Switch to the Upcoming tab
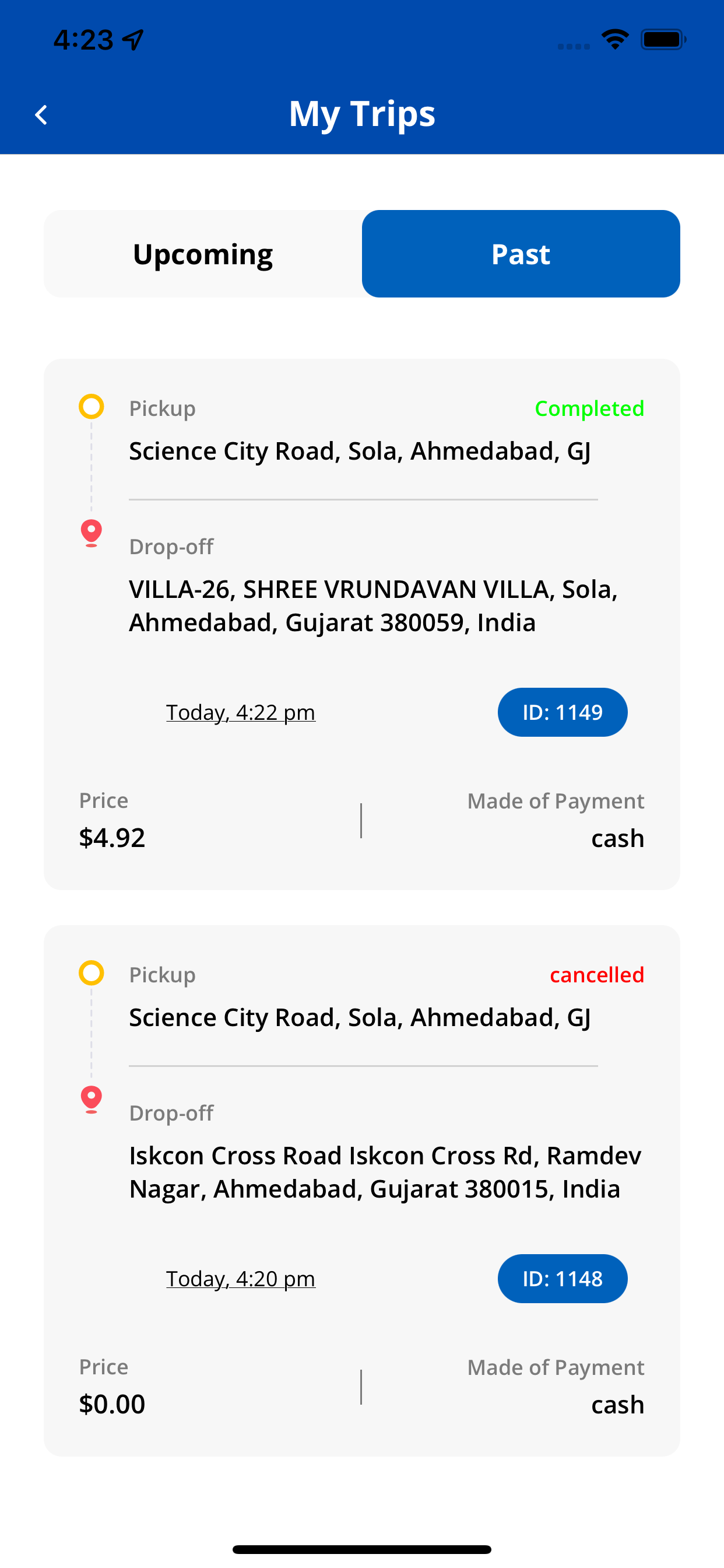 point(203,254)
